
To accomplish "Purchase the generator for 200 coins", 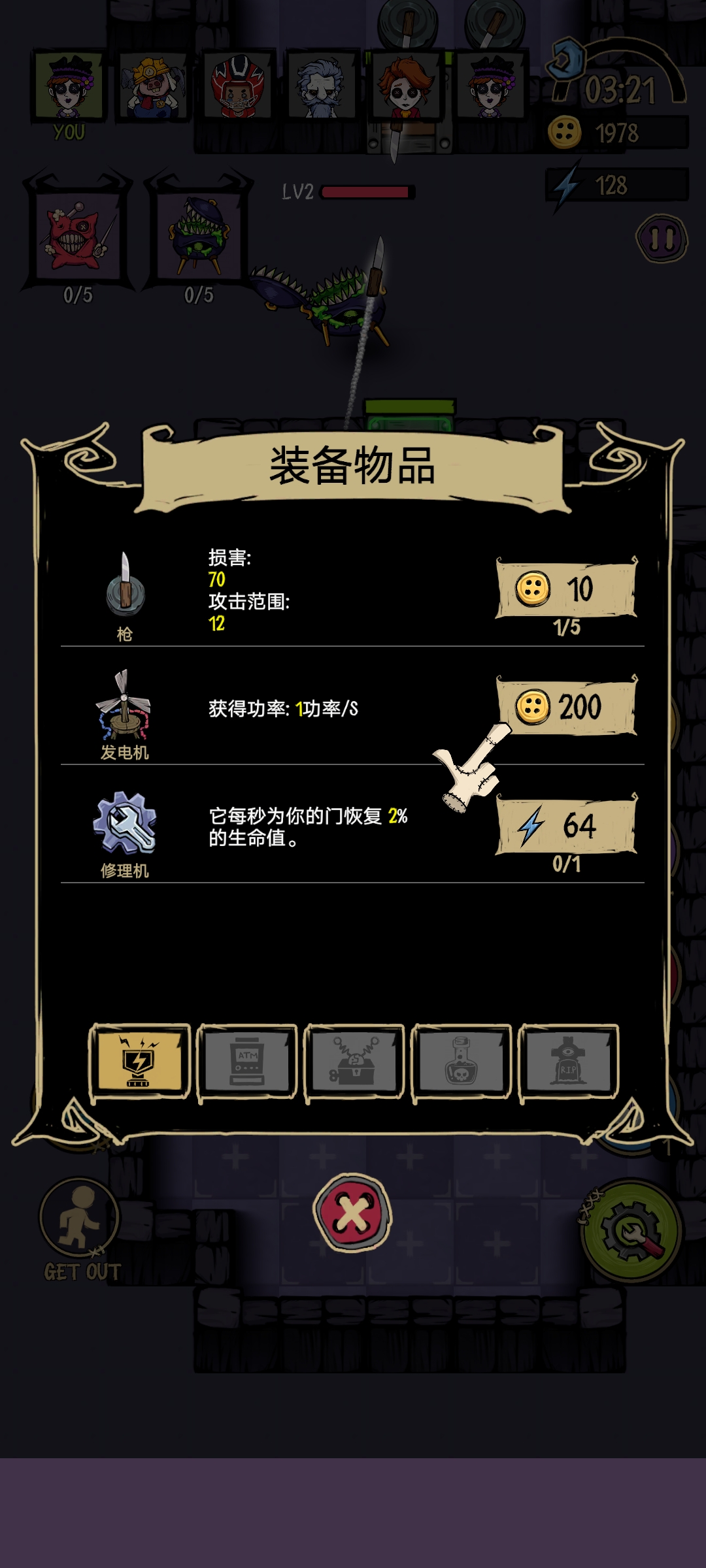I will click(x=566, y=707).
